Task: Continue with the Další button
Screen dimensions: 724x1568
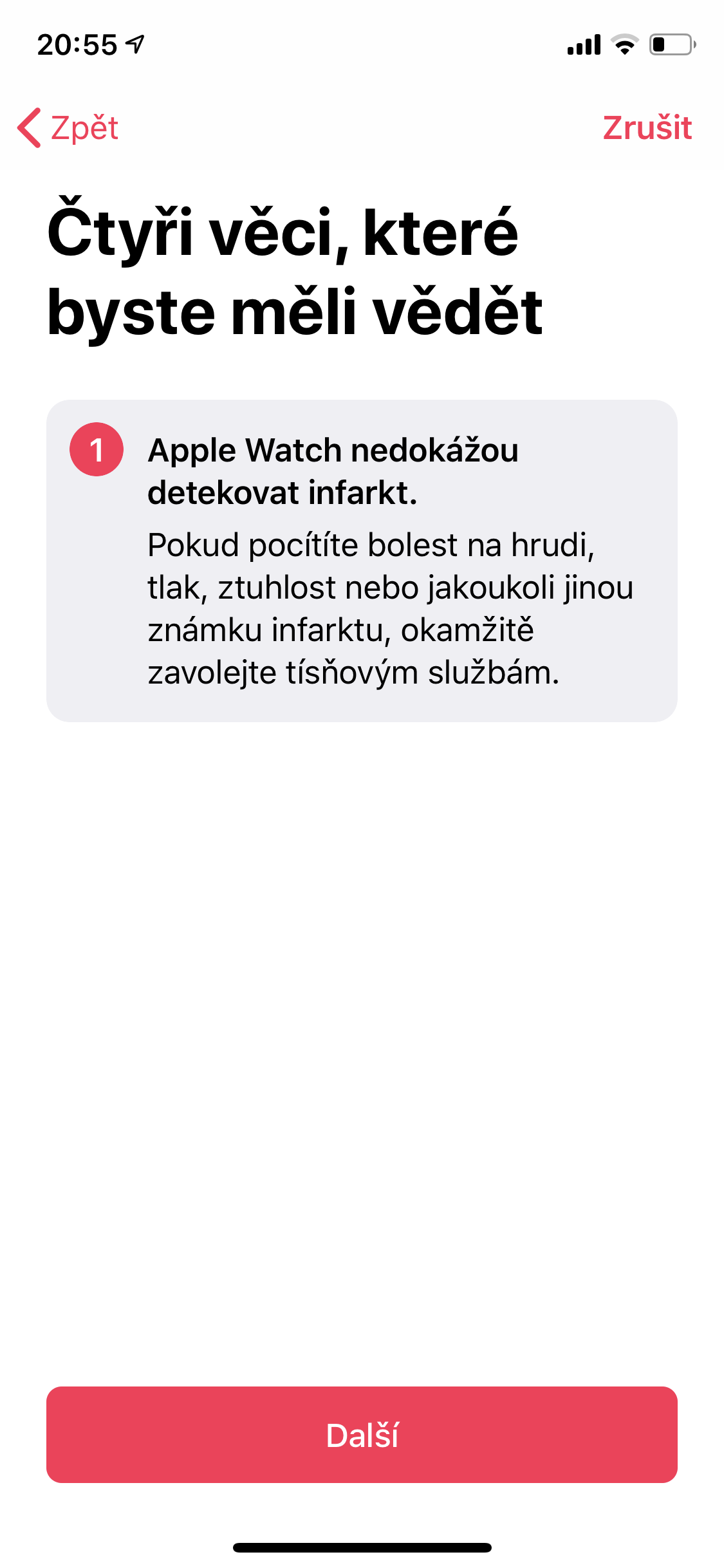Action: click(x=362, y=1435)
